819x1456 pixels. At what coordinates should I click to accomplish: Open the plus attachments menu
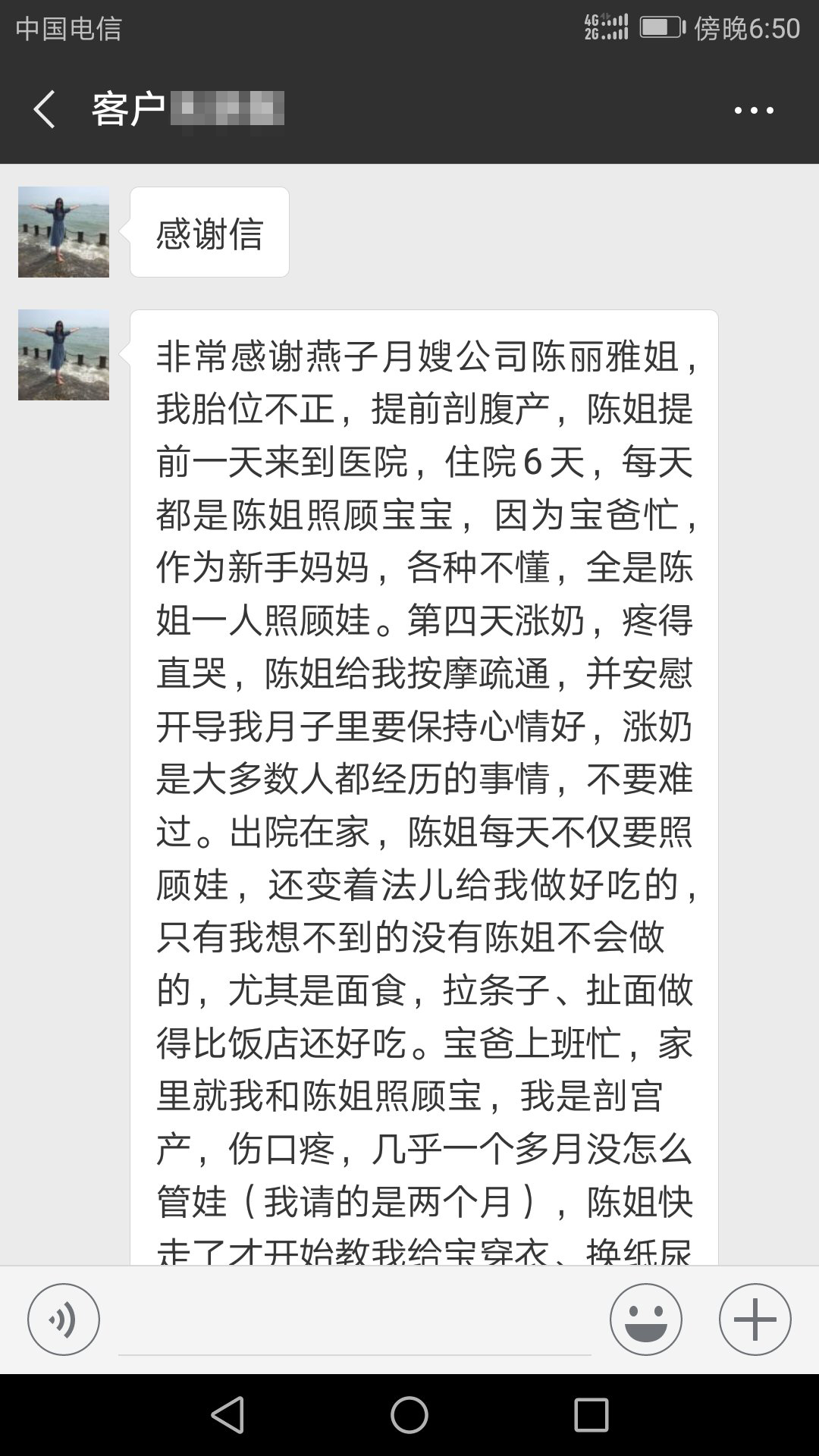755,1319
